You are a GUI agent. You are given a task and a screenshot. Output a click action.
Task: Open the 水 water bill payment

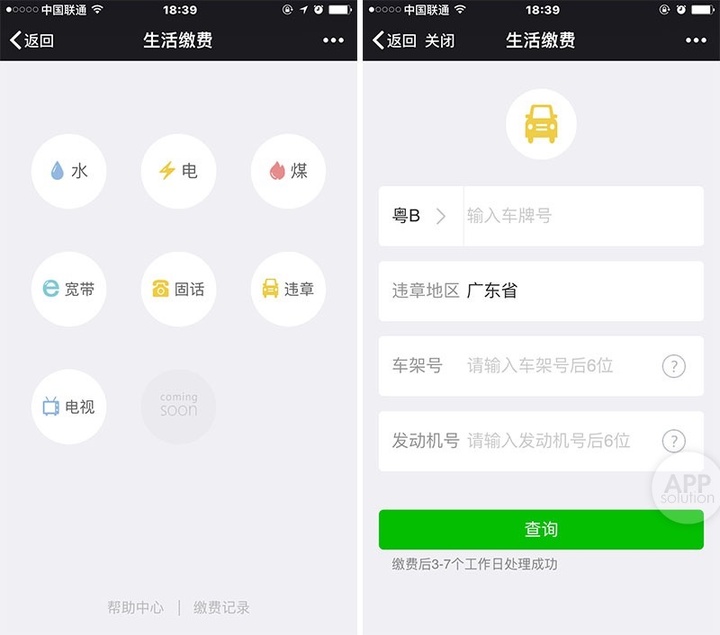coord(69,171)
